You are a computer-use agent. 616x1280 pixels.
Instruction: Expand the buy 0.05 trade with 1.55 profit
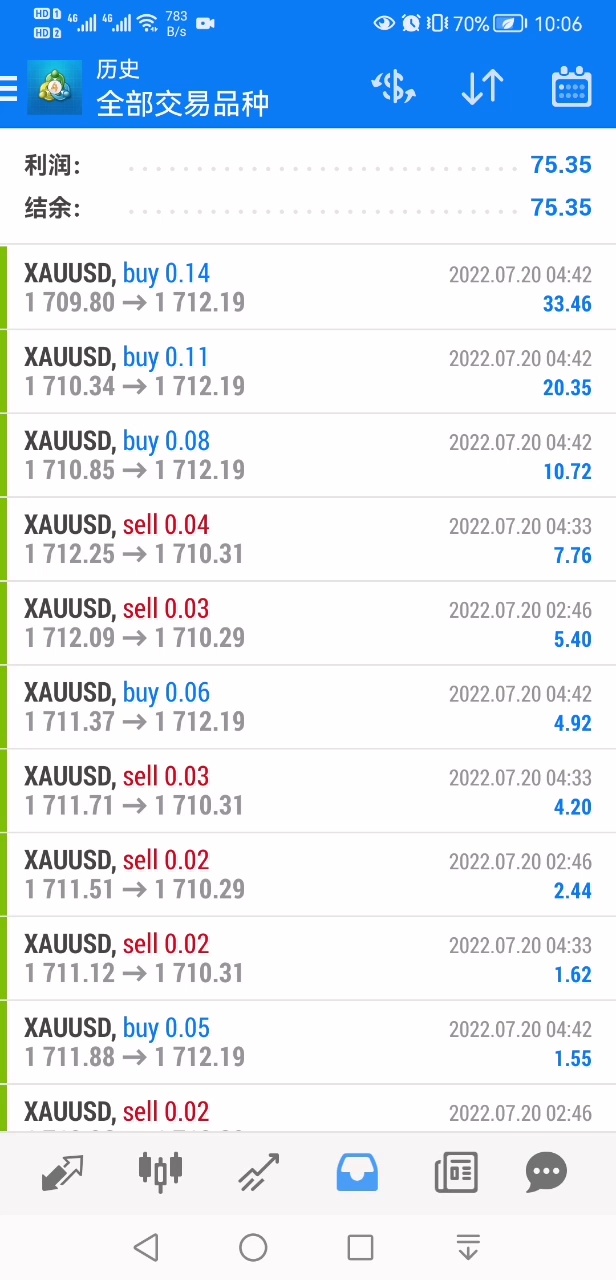pyautogui.click(x=308, y=1043)
